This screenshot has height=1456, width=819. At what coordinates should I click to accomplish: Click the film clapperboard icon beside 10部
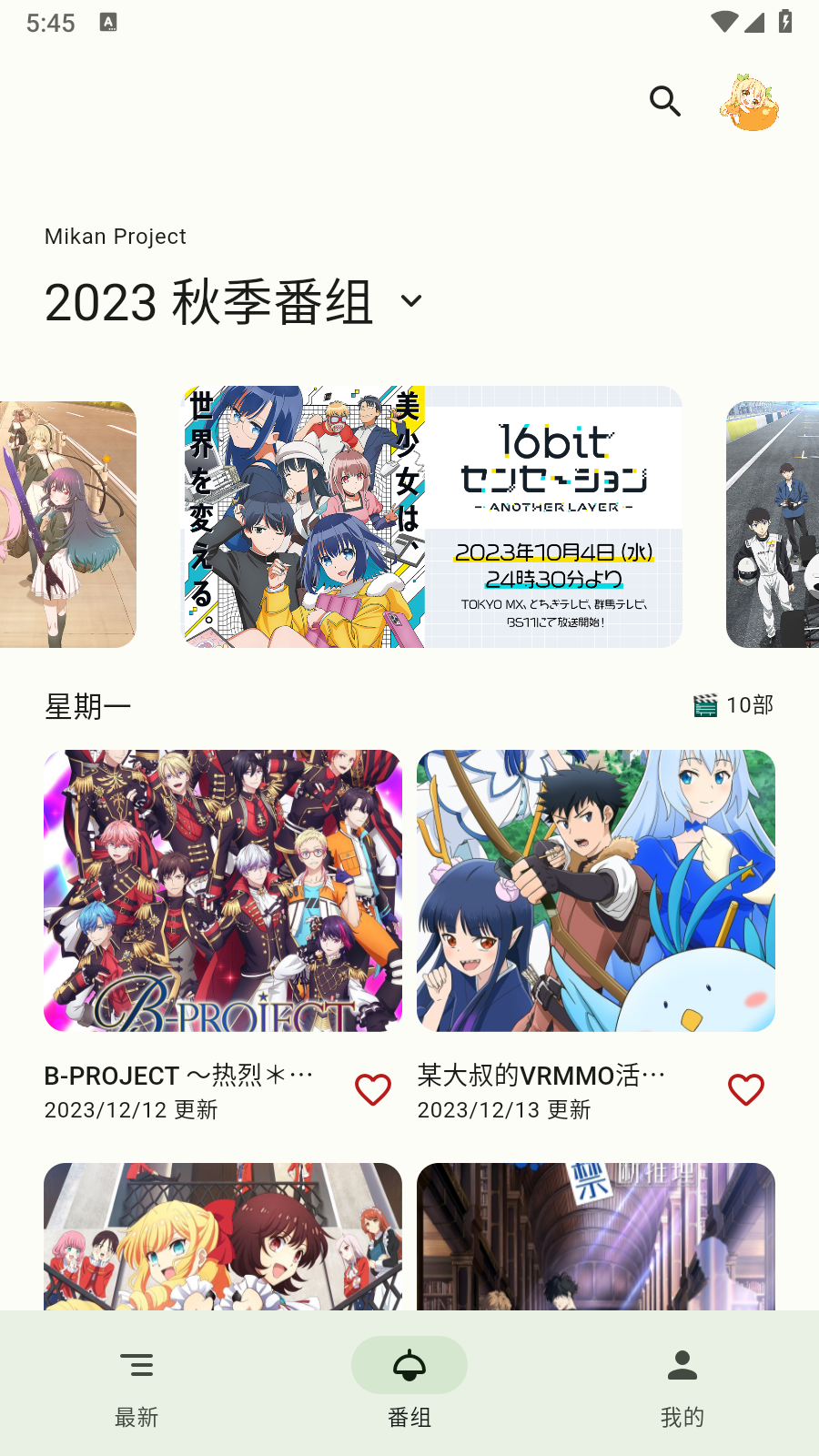[x=703, y=704]
